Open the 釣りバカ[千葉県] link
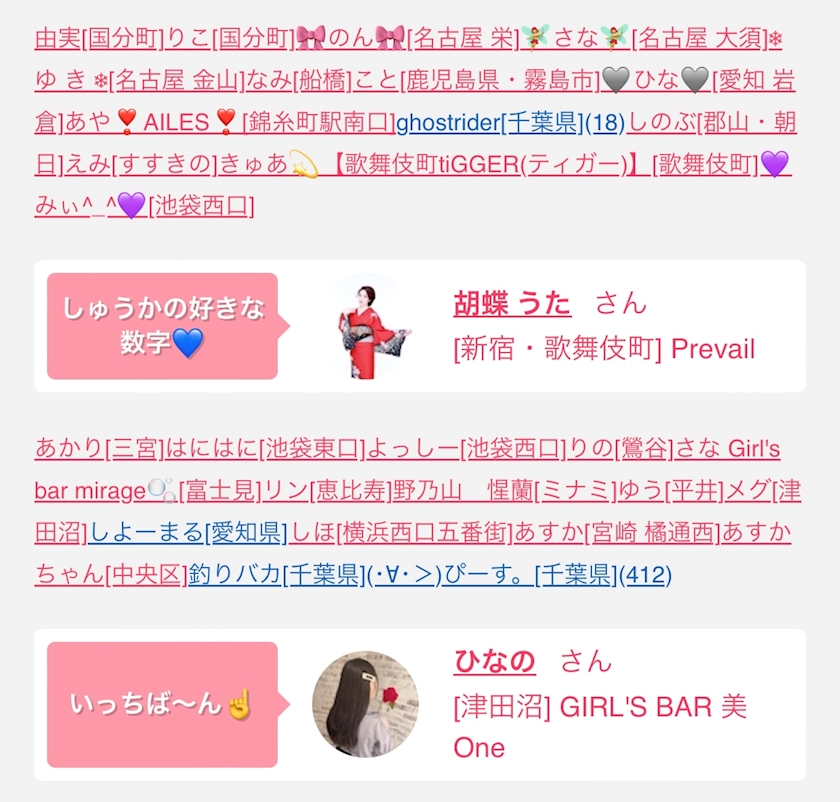The width and height of the screenshot is (840, 802). click(277, 574)
